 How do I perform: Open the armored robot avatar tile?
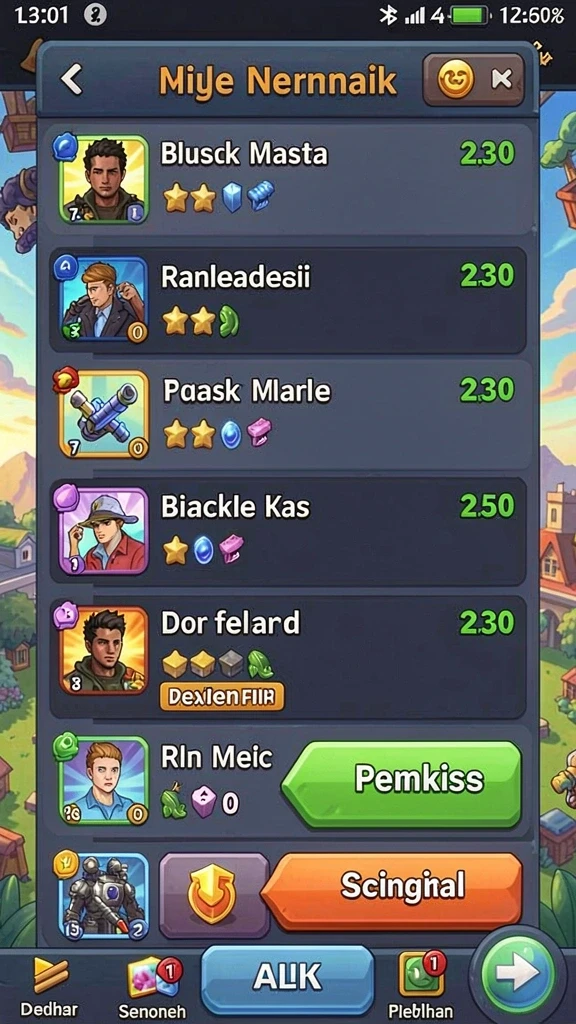[104, 896]
